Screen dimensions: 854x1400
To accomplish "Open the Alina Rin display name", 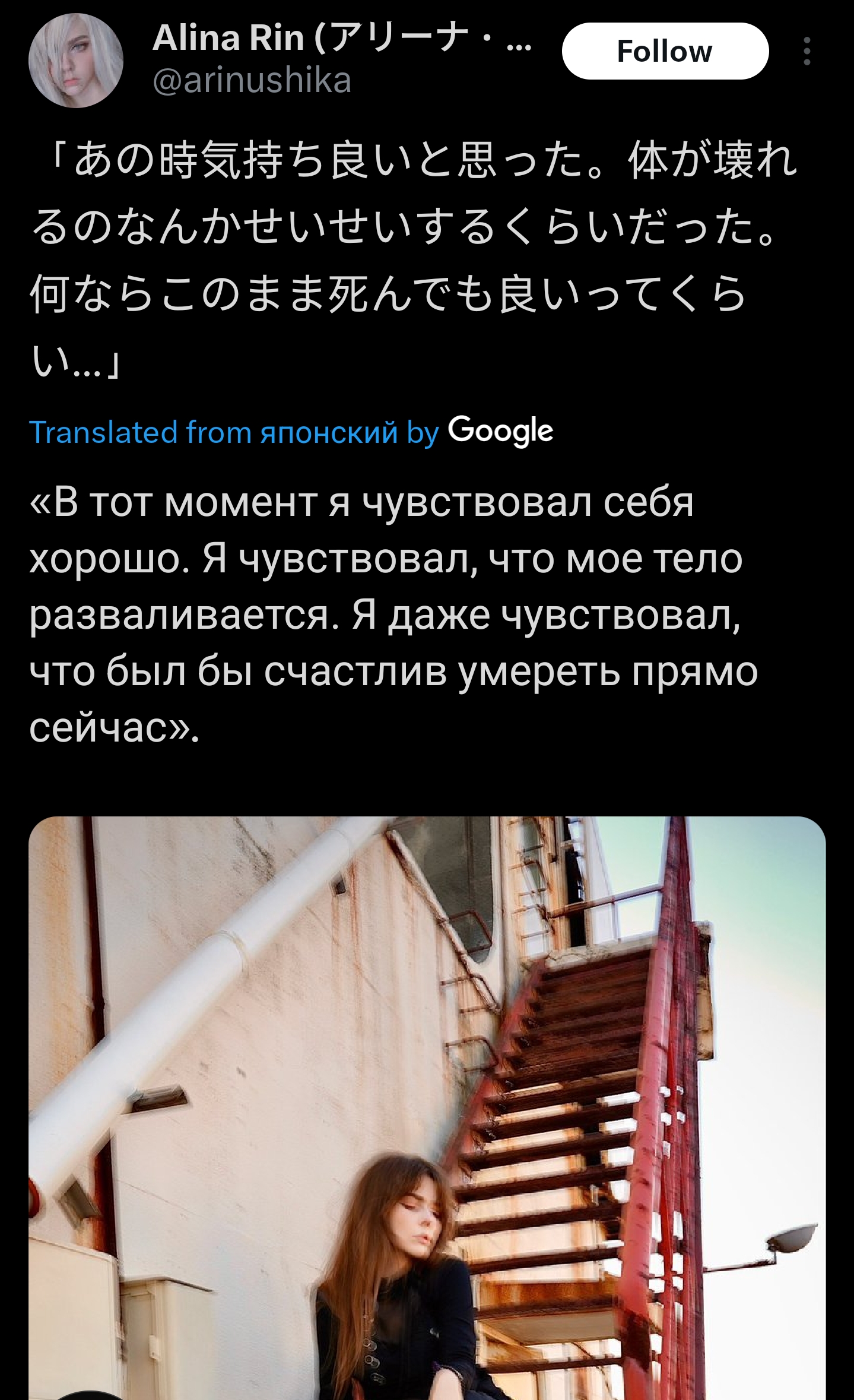I will (342, 38).
